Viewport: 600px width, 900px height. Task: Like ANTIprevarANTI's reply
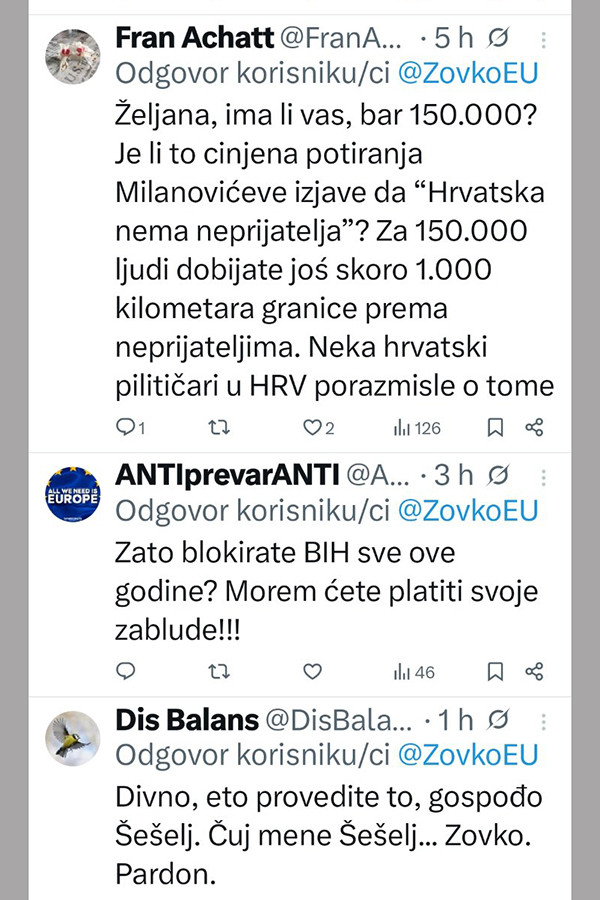coord(312,671)
